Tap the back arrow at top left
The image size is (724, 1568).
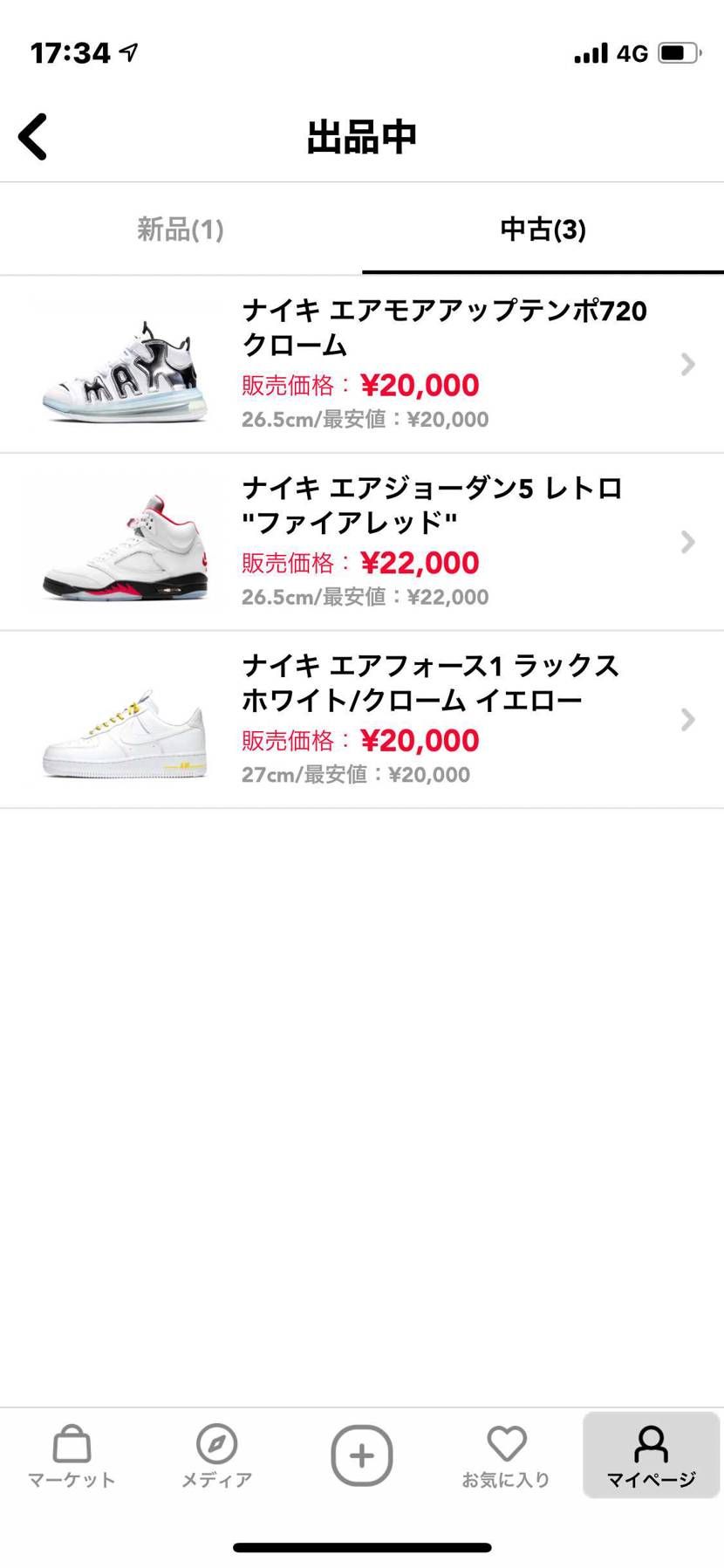32,137
